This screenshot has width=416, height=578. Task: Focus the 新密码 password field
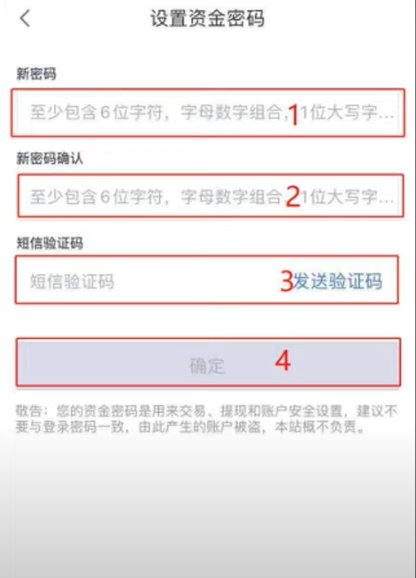(x=208, y=112)
